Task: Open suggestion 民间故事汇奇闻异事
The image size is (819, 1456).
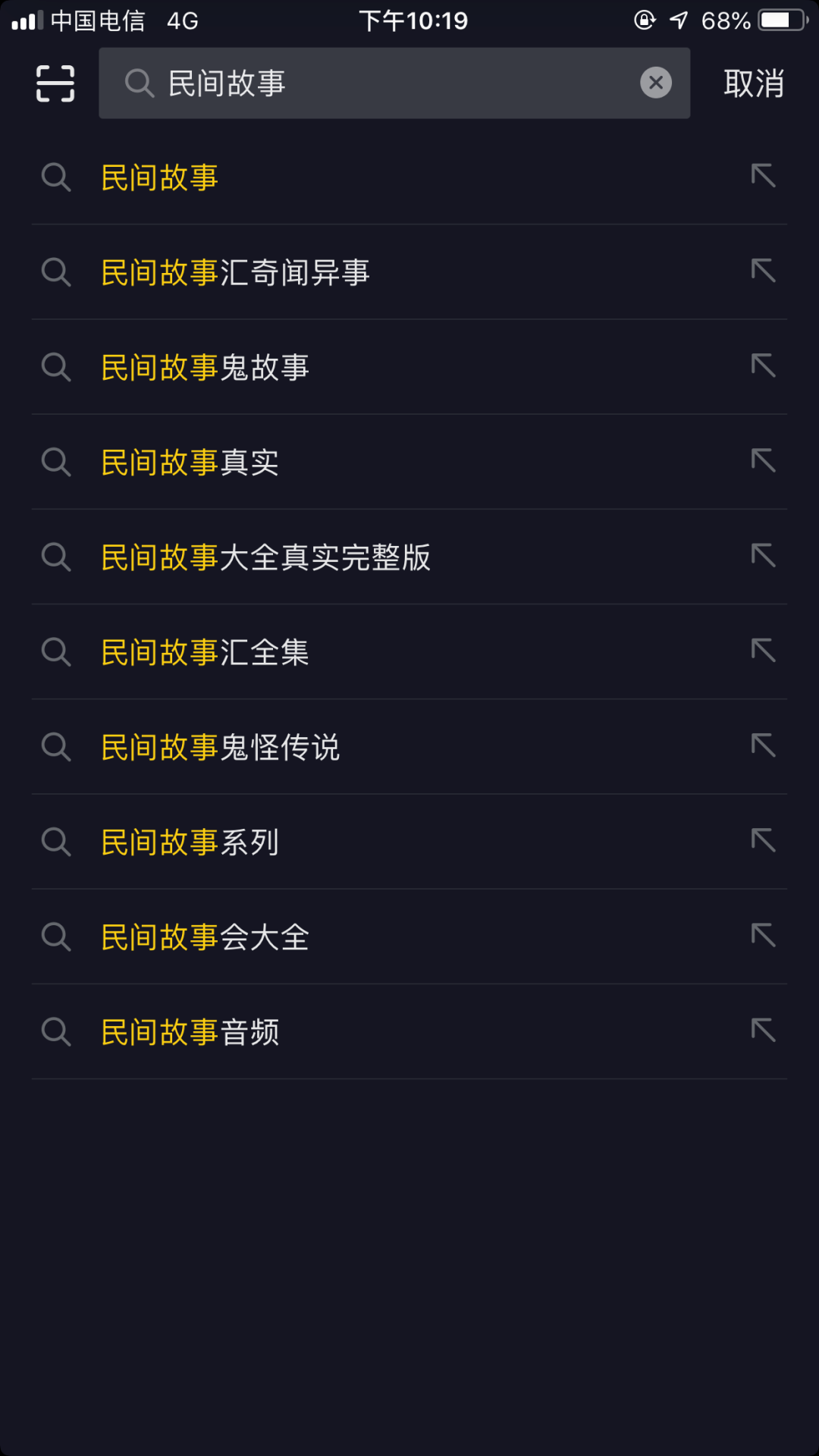Action: tap(235, 273)
